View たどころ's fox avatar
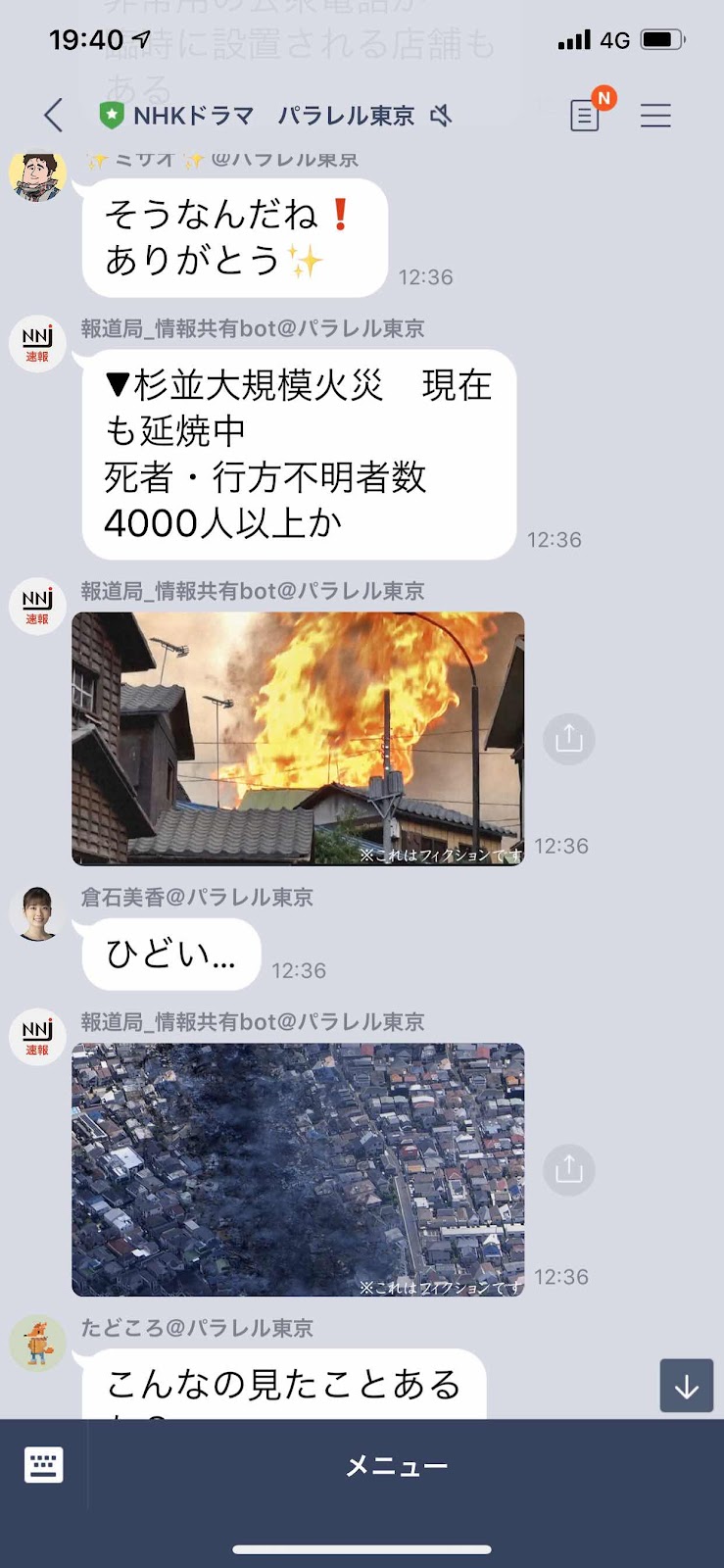This screenshot has height=1568, width=724. pyautogui.click(x=37, y=1343)
